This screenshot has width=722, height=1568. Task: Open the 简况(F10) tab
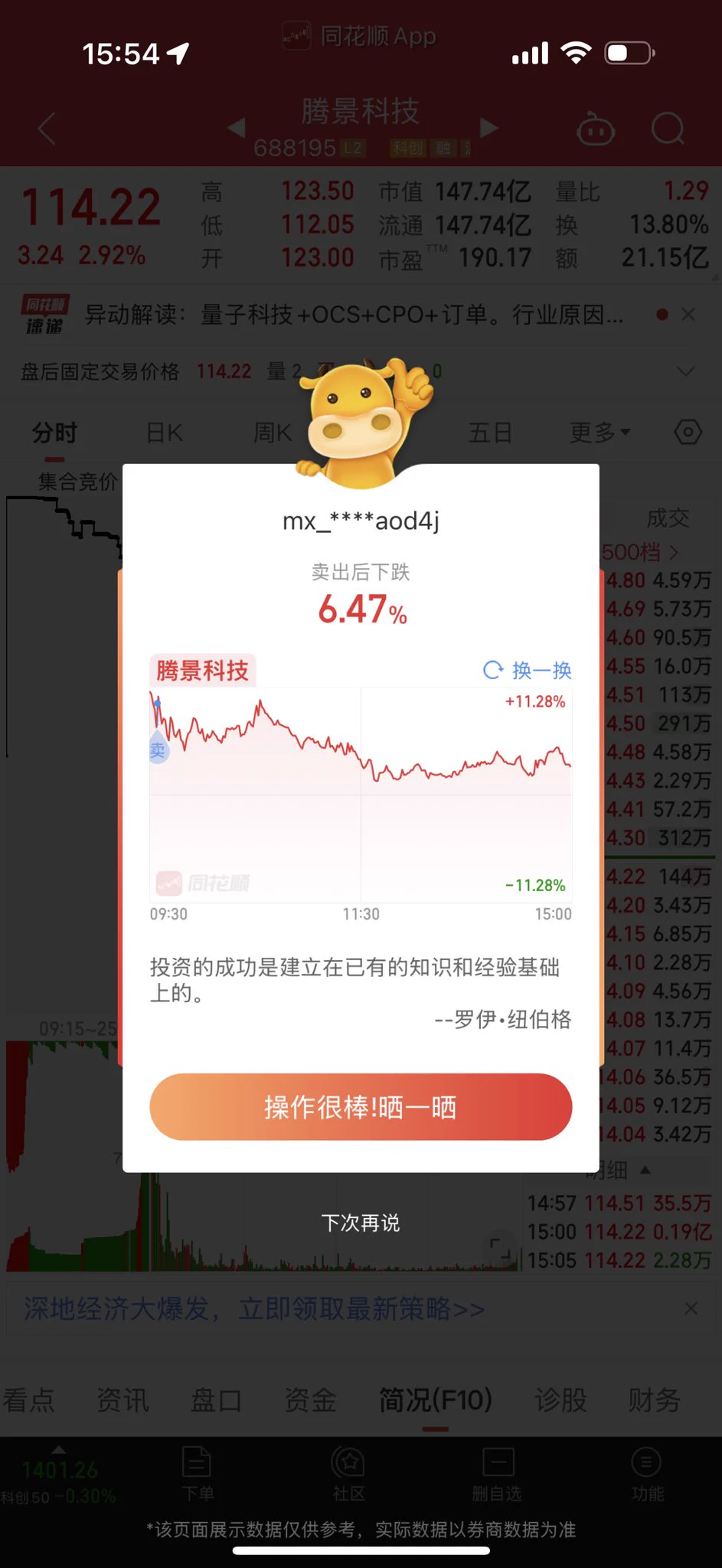pyautogui.click(x=435, y=1400)
